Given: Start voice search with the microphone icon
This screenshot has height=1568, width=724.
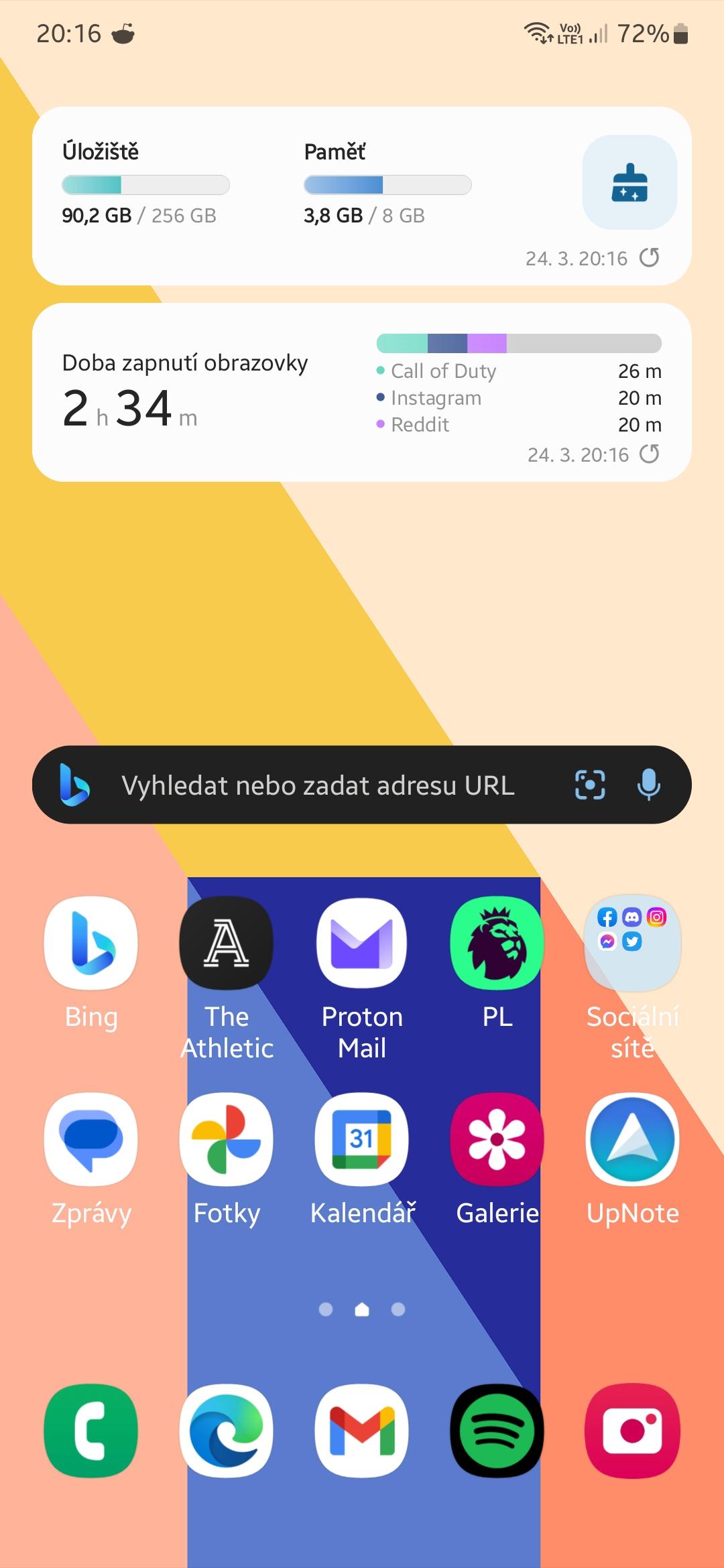Looking at the screenshot, I should click(x=648, y=785).
